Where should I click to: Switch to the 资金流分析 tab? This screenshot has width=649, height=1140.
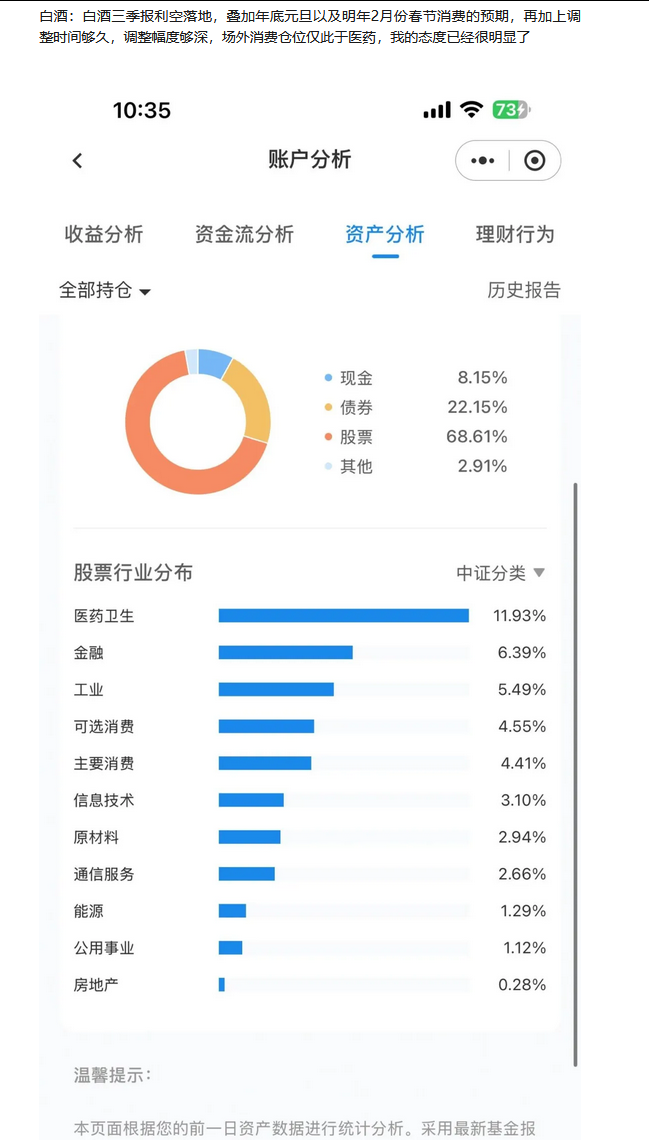[x=244, y=234]
